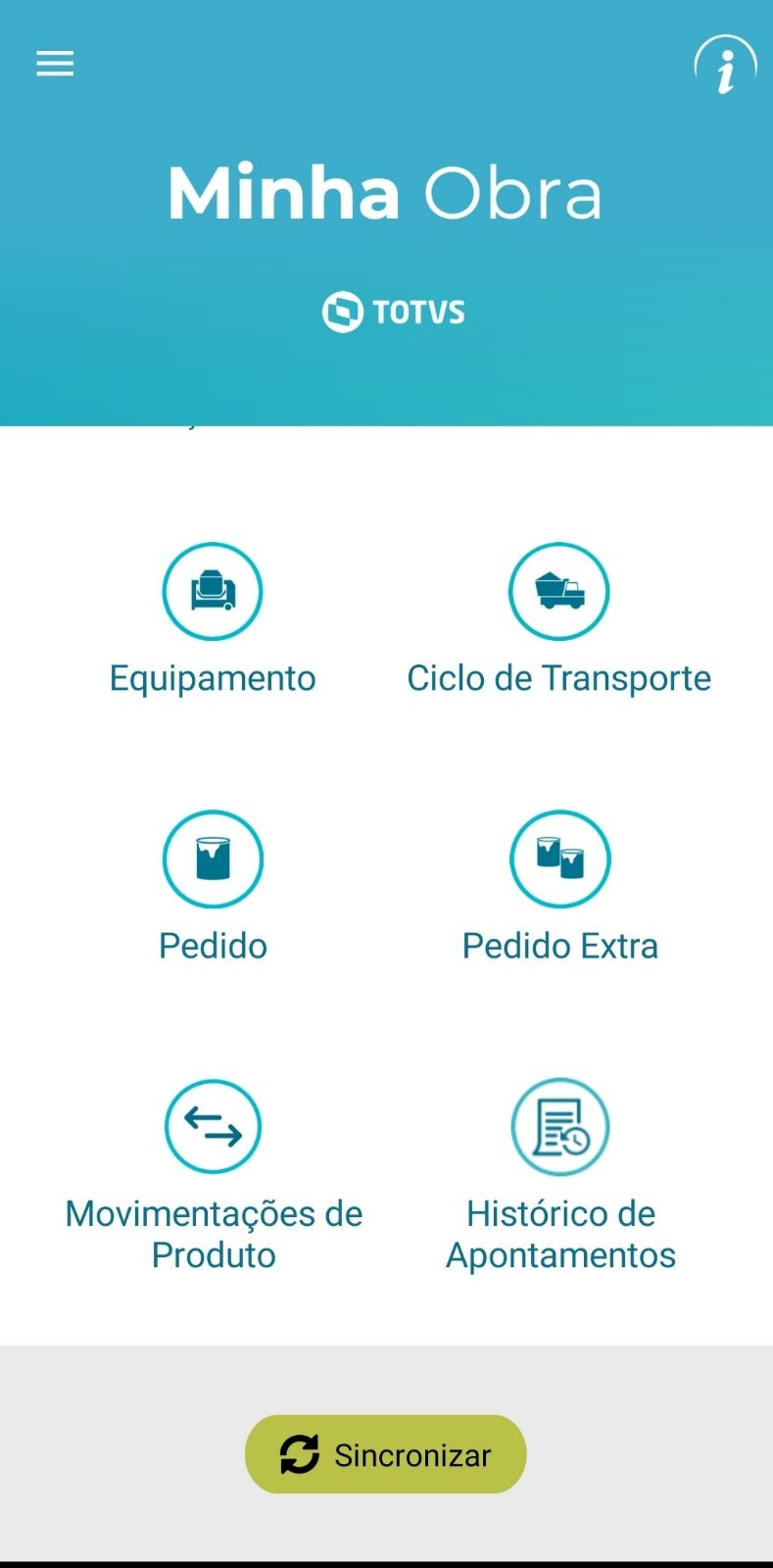Image resolution: width=773 pixels, height=1568 pixels.
Task: Open the information icon
Action: (725, 67)
